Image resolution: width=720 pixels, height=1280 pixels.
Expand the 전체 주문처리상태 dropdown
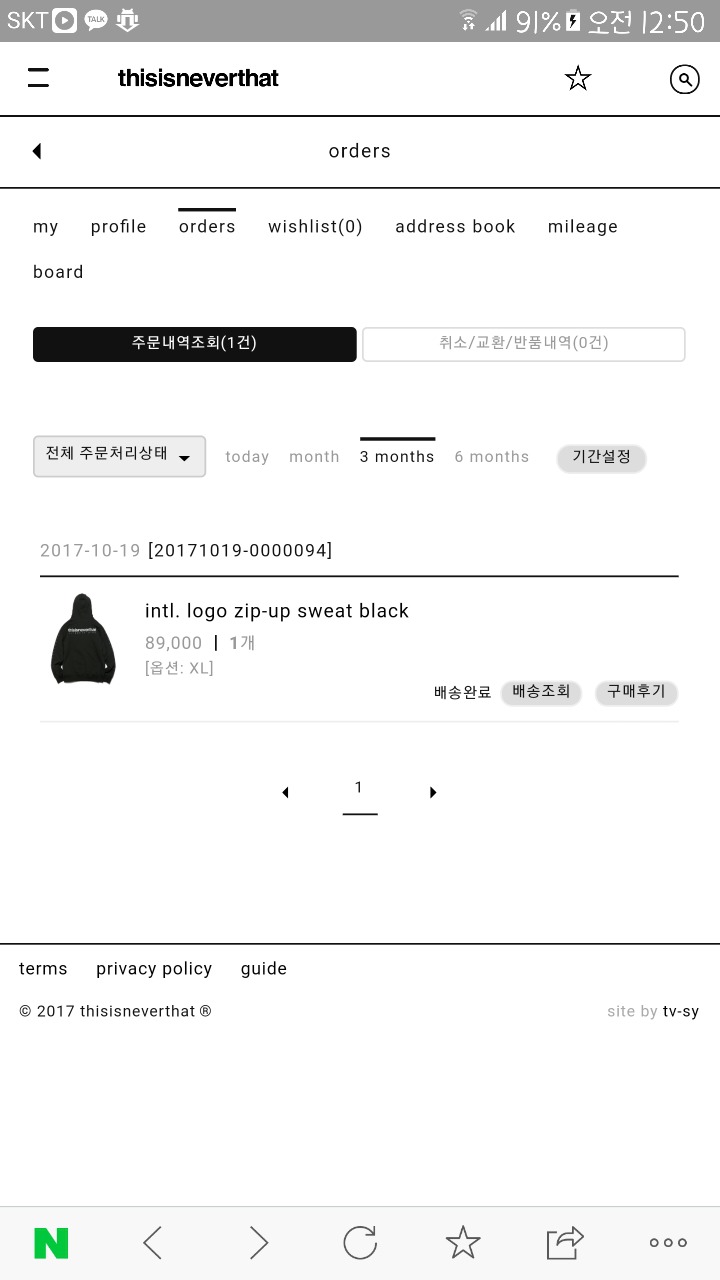pyautogui.click(x=119, y=456)
